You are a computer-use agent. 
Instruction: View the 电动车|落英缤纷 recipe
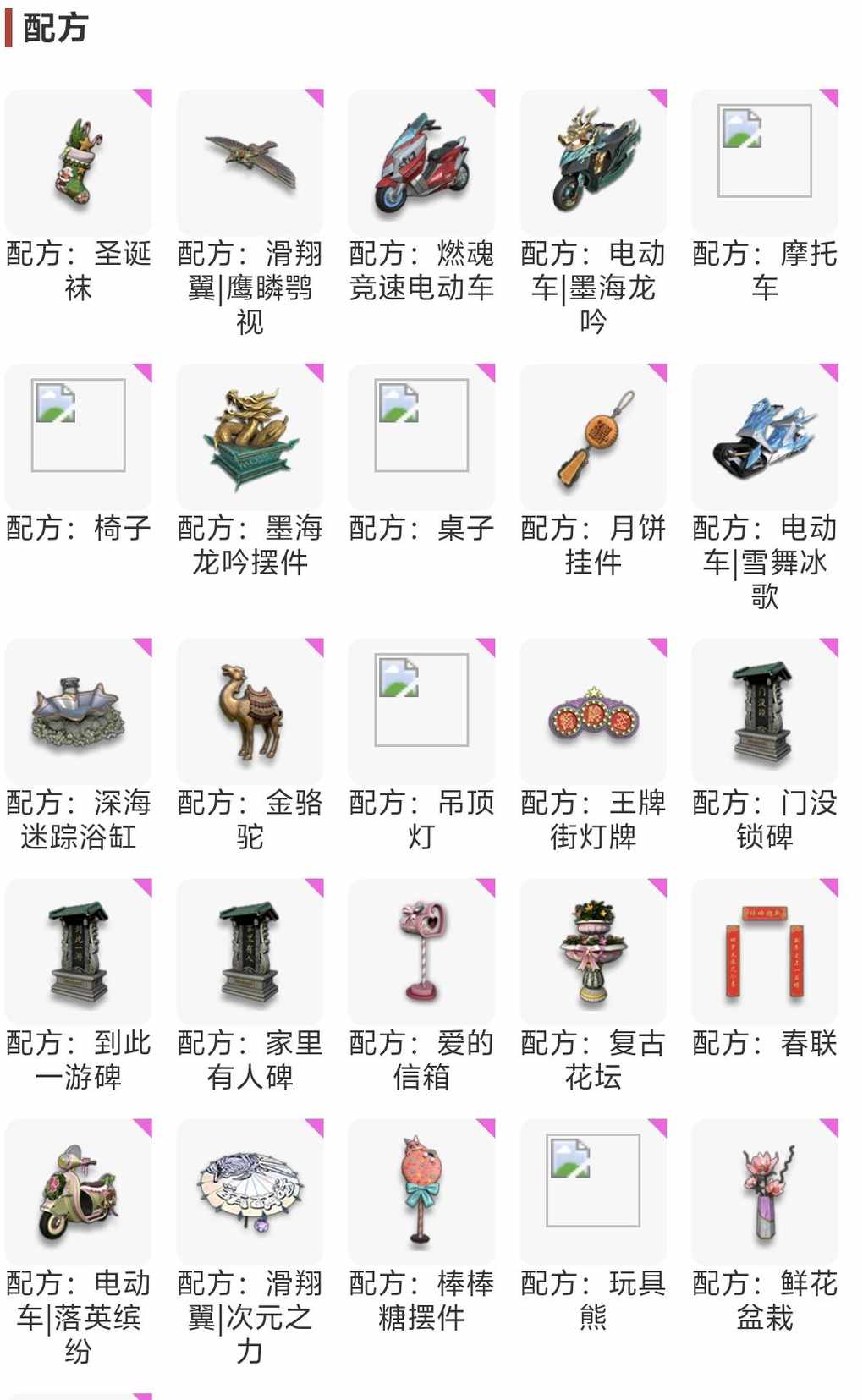coord(78,1192)
